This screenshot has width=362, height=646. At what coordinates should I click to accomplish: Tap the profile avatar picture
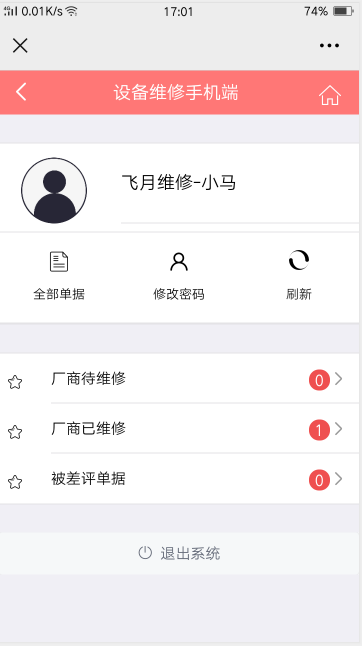coord(54,190)
